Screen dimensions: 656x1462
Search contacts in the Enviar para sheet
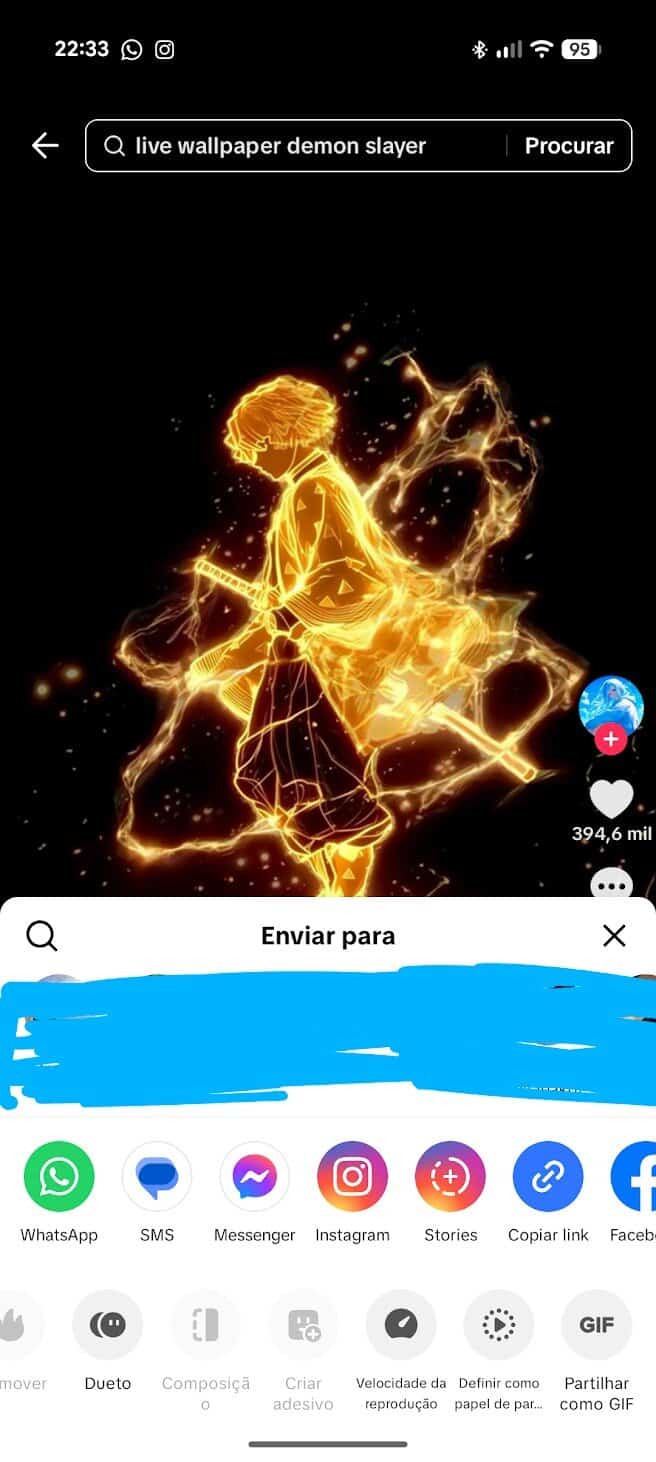coord(42,936)
